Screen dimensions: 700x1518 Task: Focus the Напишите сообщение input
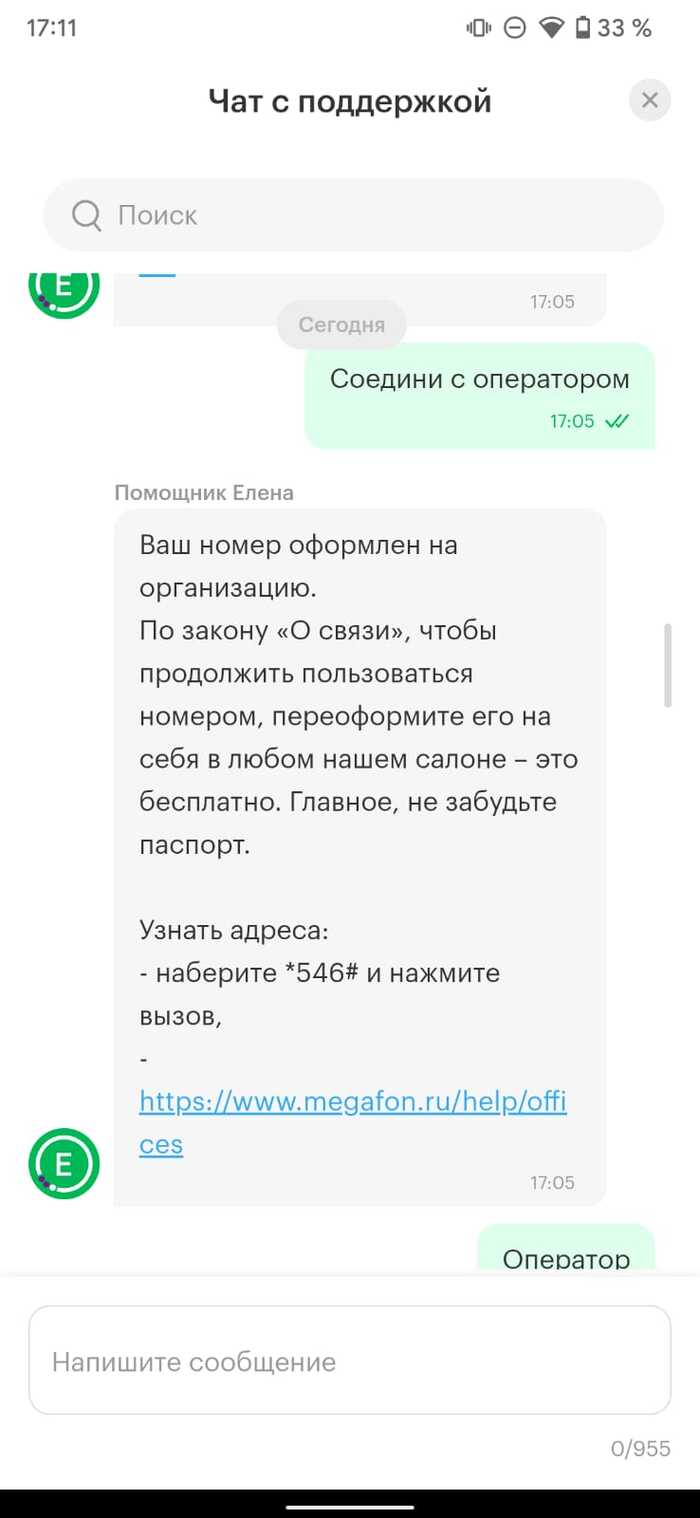[x=349, y=1360]
